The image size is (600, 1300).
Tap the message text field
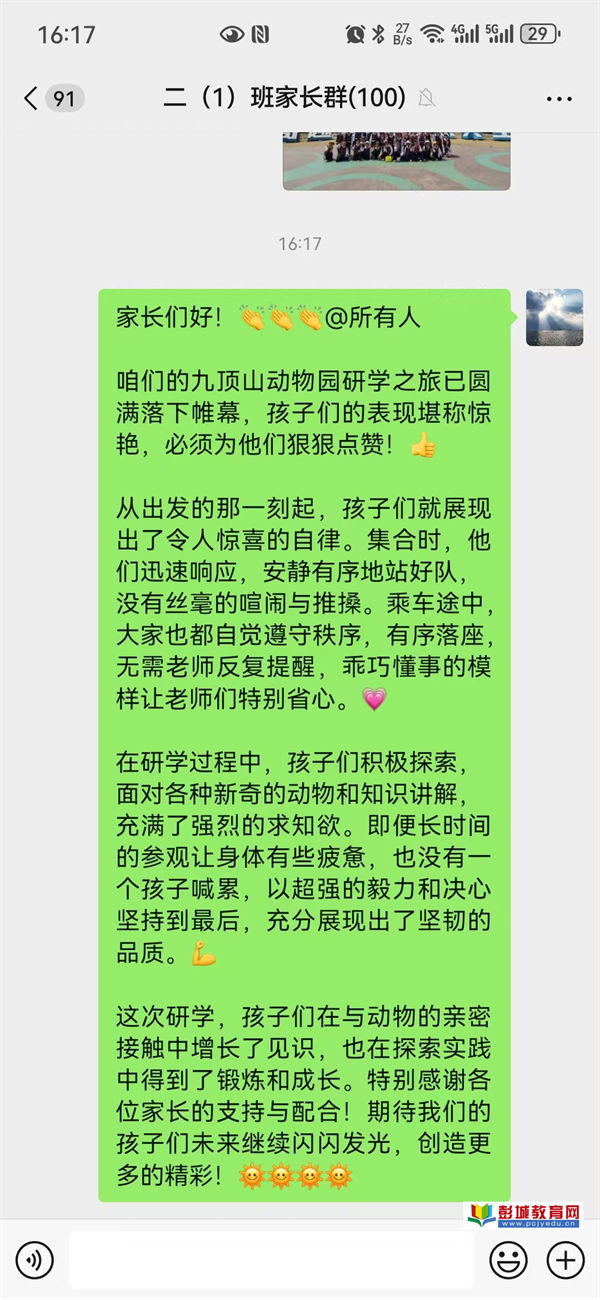tap(272, 1259)
